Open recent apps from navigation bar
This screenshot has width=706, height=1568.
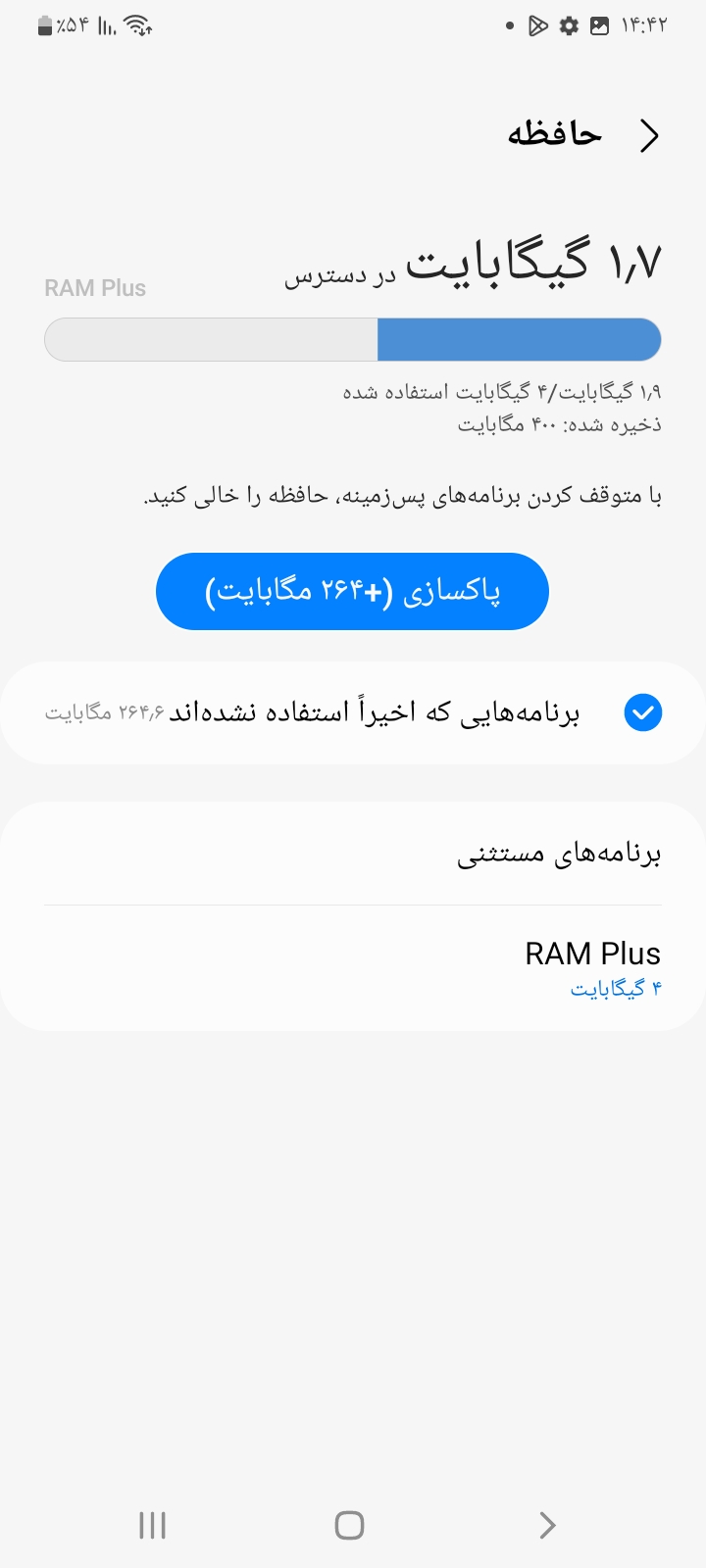[152, 1525]
